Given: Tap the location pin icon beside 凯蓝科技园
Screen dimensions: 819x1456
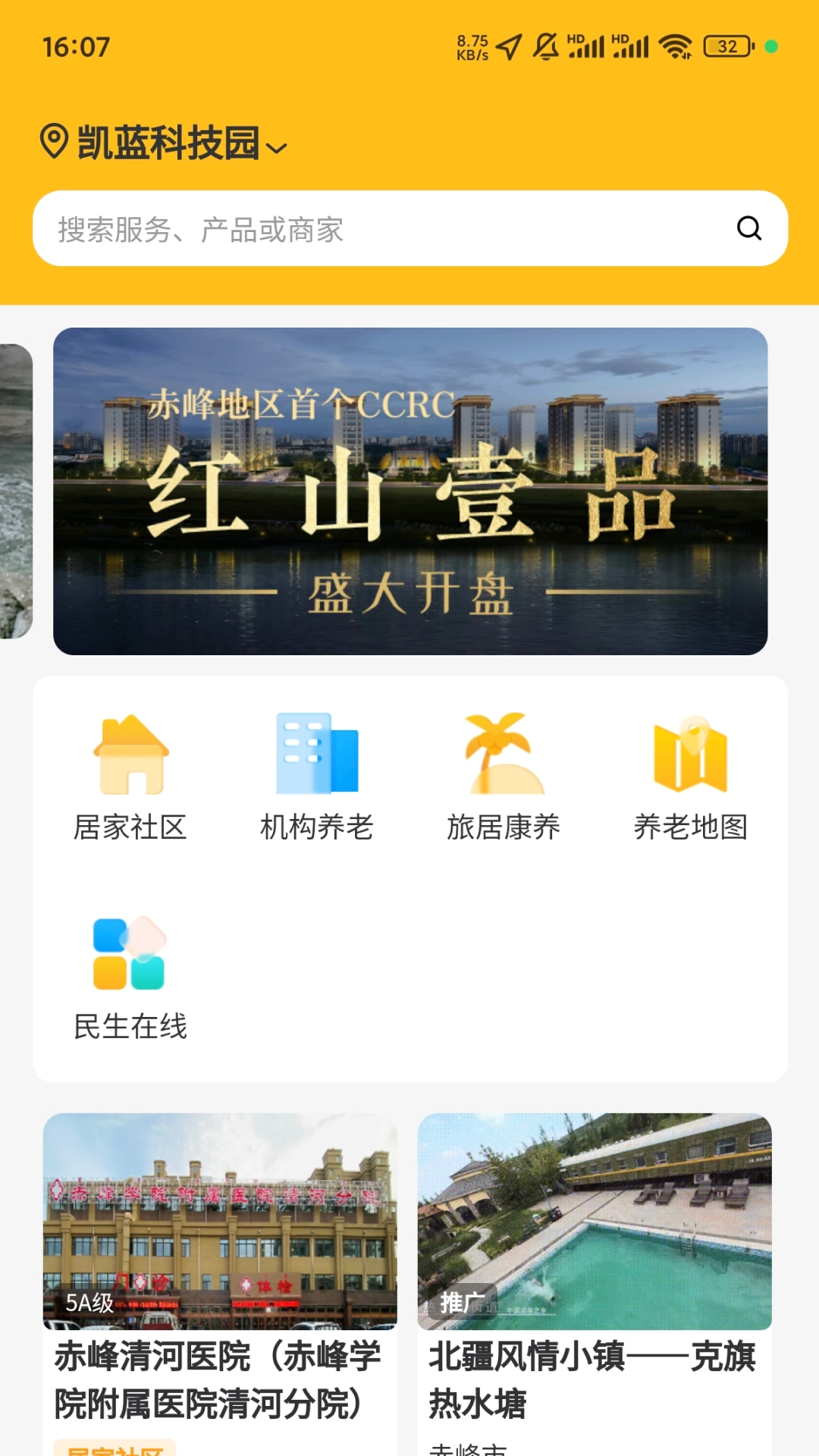Looking at the screenshot, I should click(53, 141).
